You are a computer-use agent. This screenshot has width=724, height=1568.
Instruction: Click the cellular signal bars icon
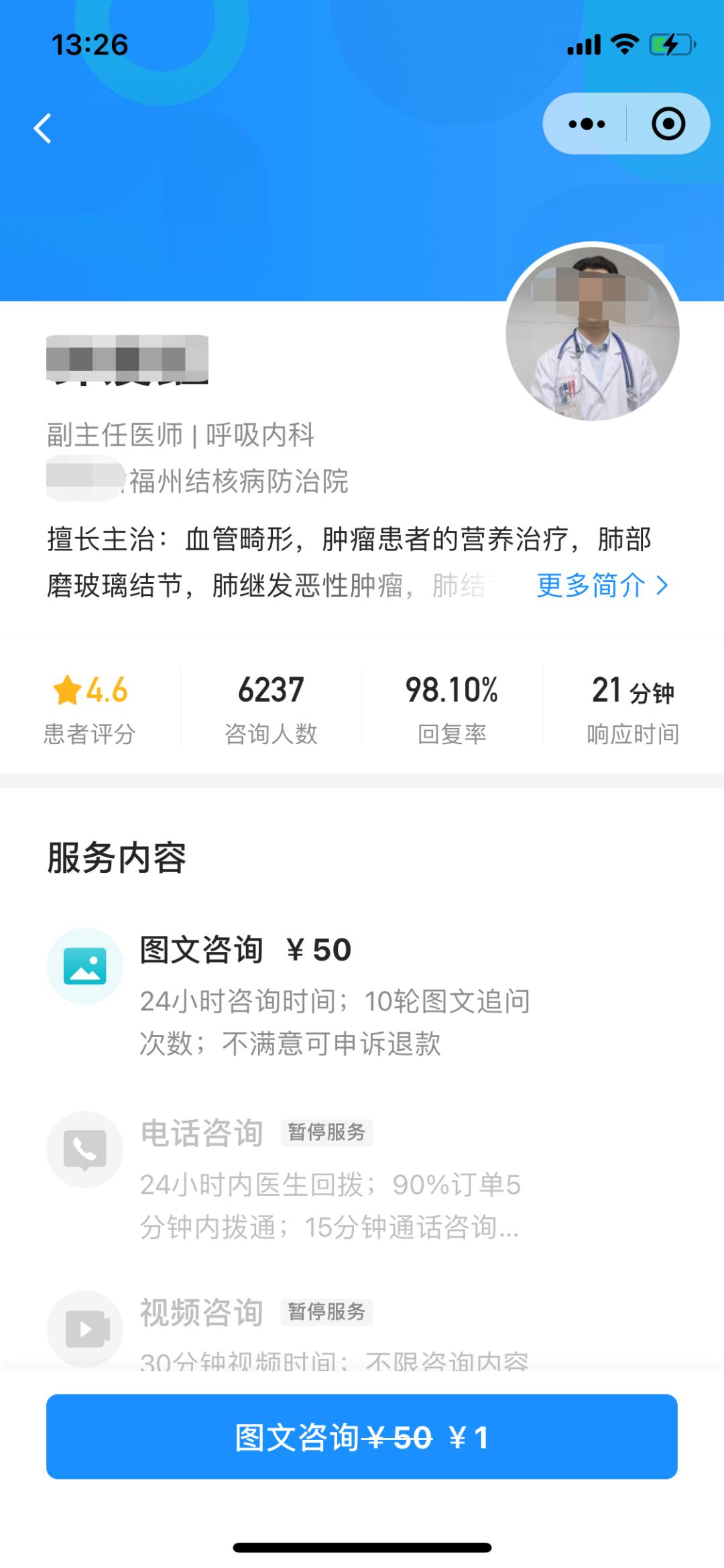click(583, 44)
